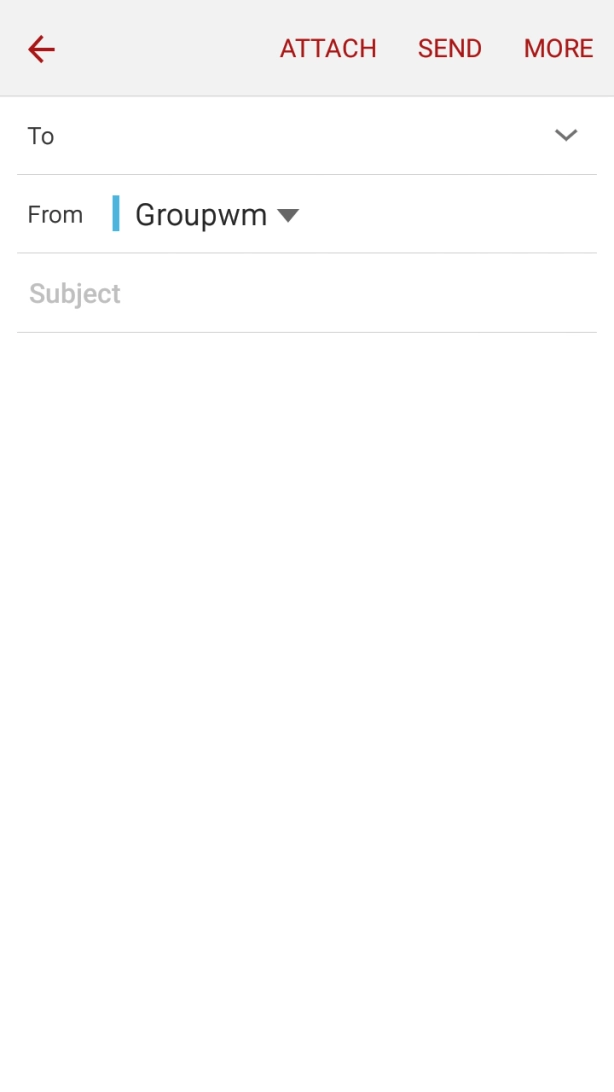Open the From account dropdown Groupwm

click(217, 214)
